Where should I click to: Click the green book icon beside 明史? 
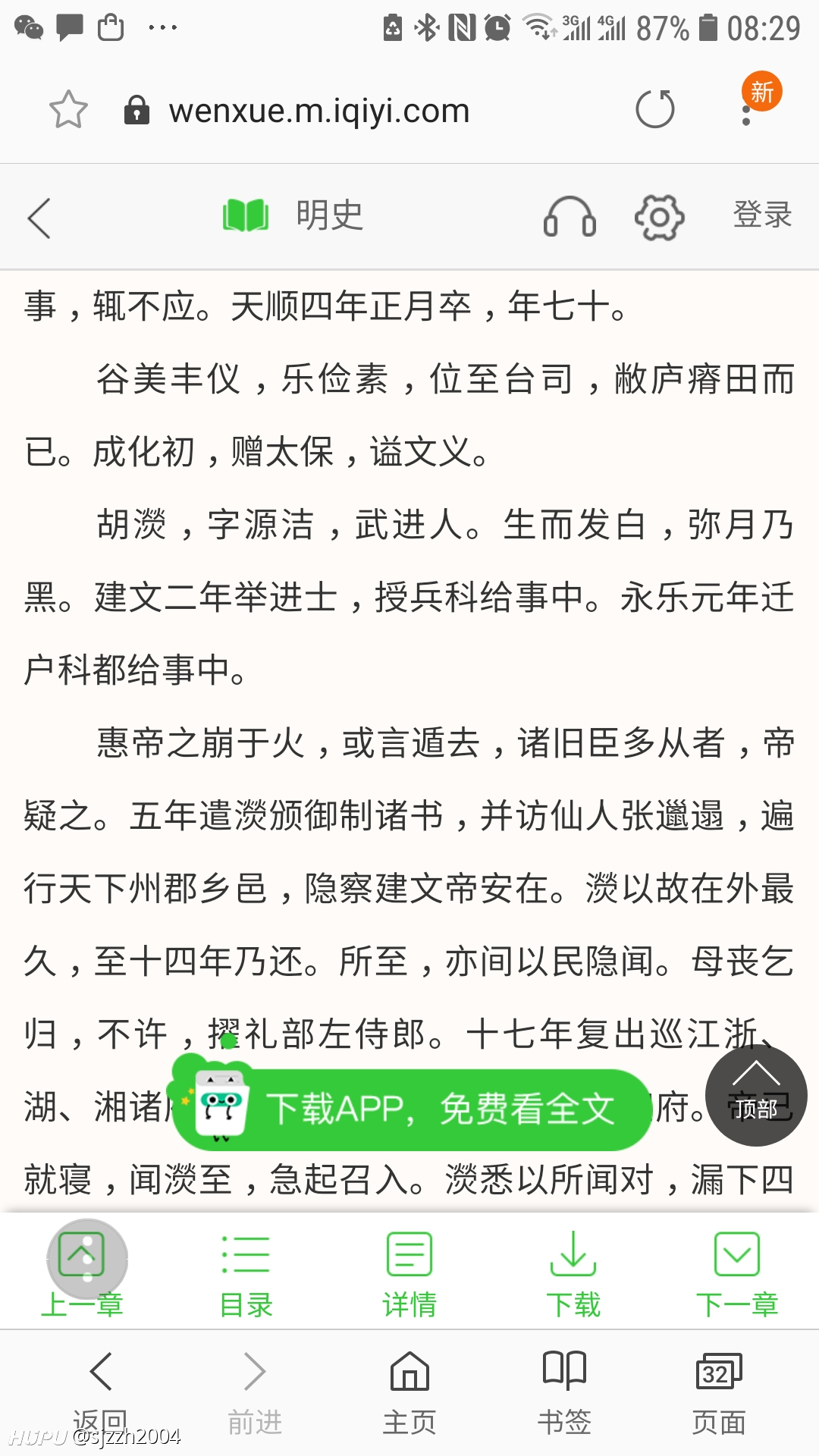[246, 215]
